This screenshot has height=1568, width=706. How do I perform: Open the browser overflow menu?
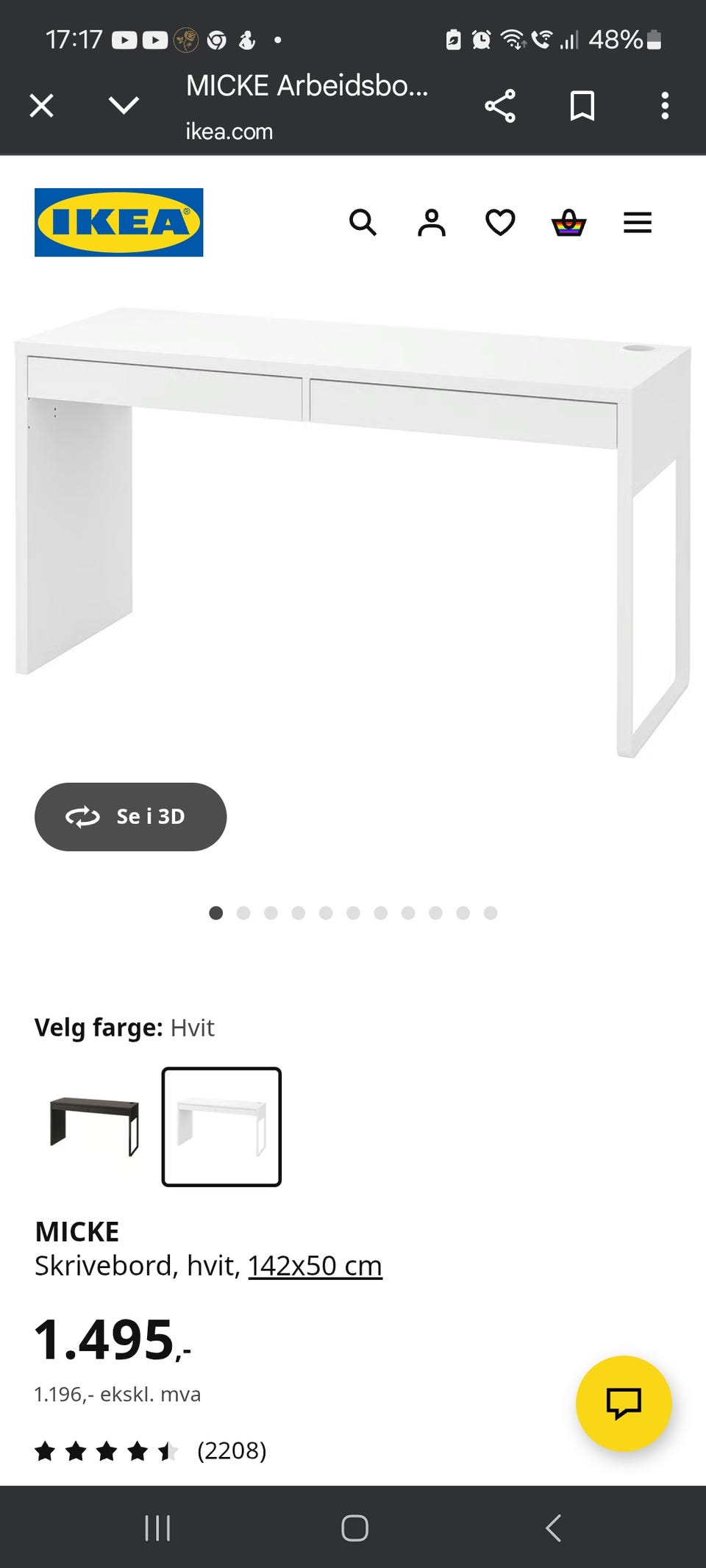[665, 105]
